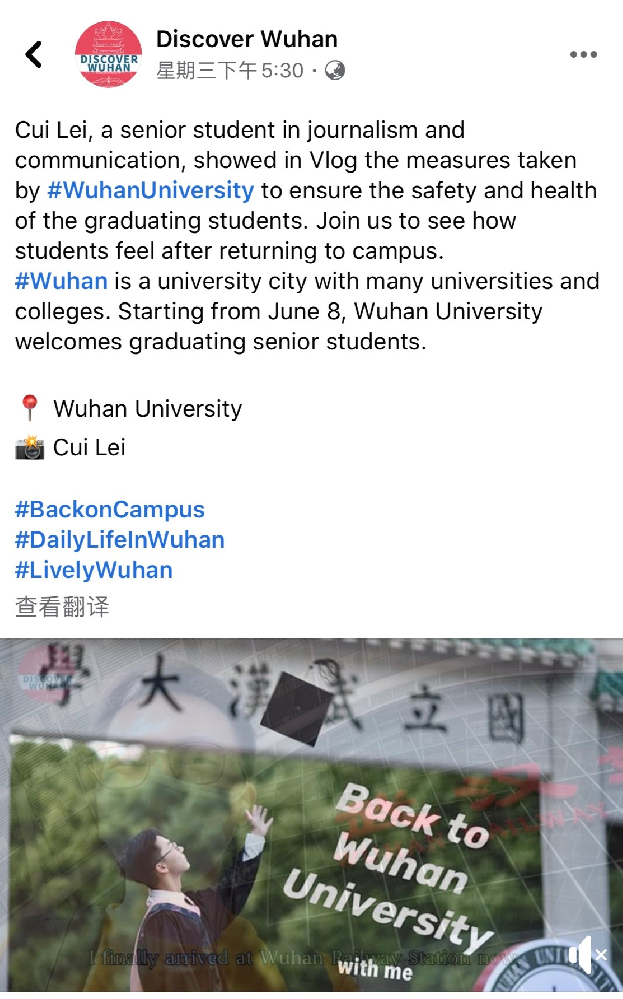
Task: Go back using the arrow icon
Action: 34,54
